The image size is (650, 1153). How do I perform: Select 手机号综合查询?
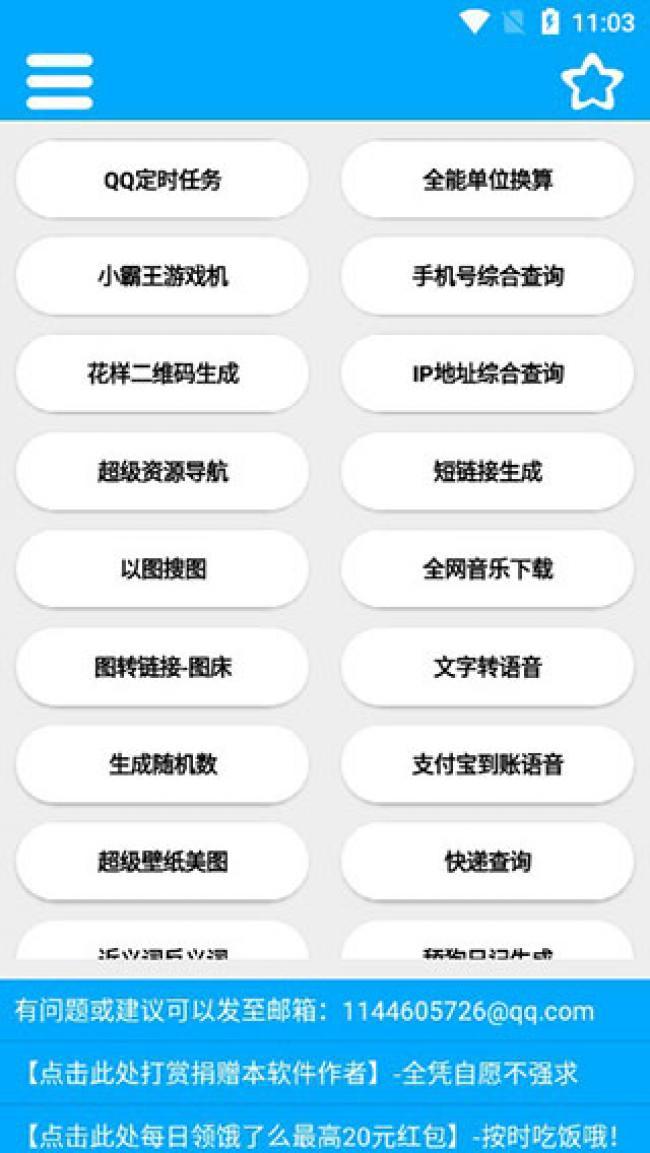pyautogui.click(x=487, y=276)
